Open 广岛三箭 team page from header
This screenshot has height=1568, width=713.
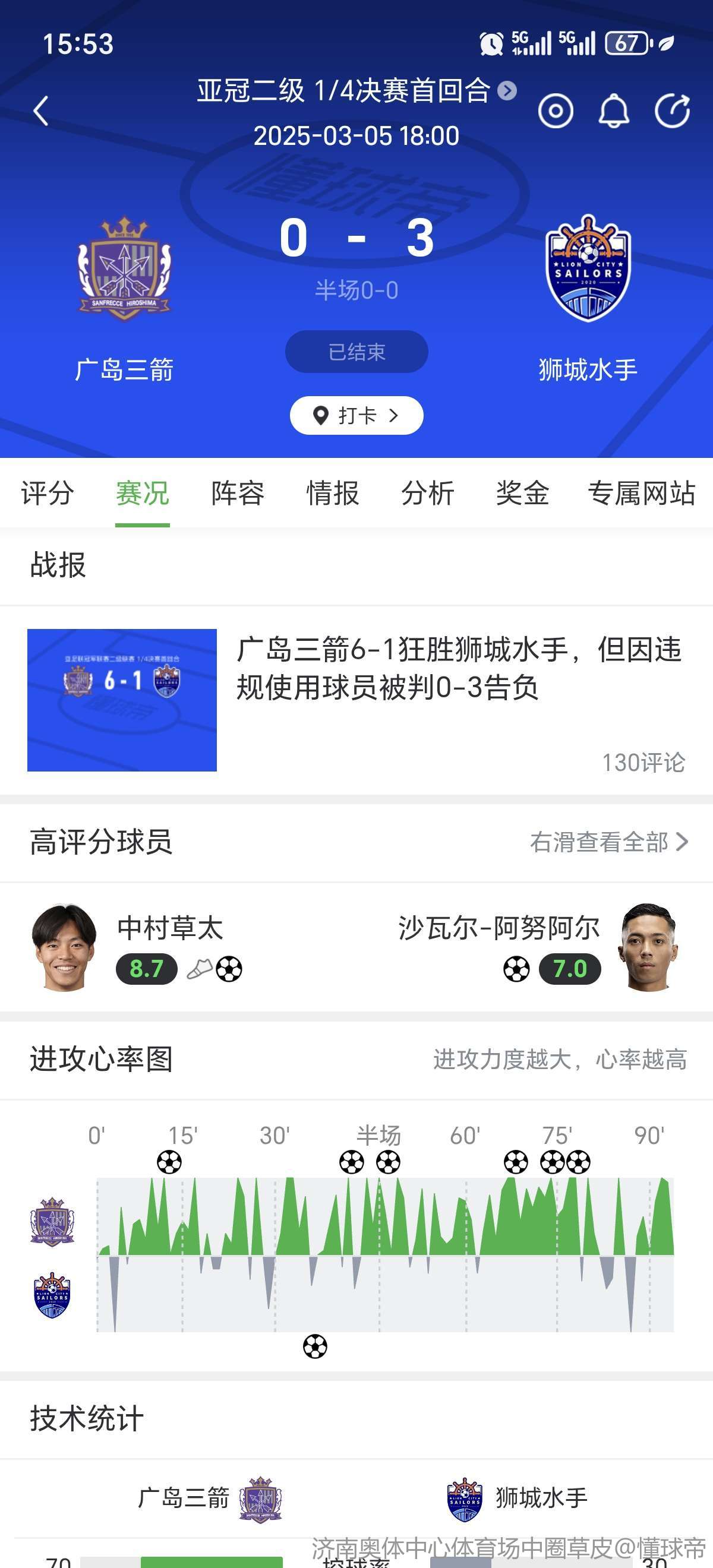(125, 298)
